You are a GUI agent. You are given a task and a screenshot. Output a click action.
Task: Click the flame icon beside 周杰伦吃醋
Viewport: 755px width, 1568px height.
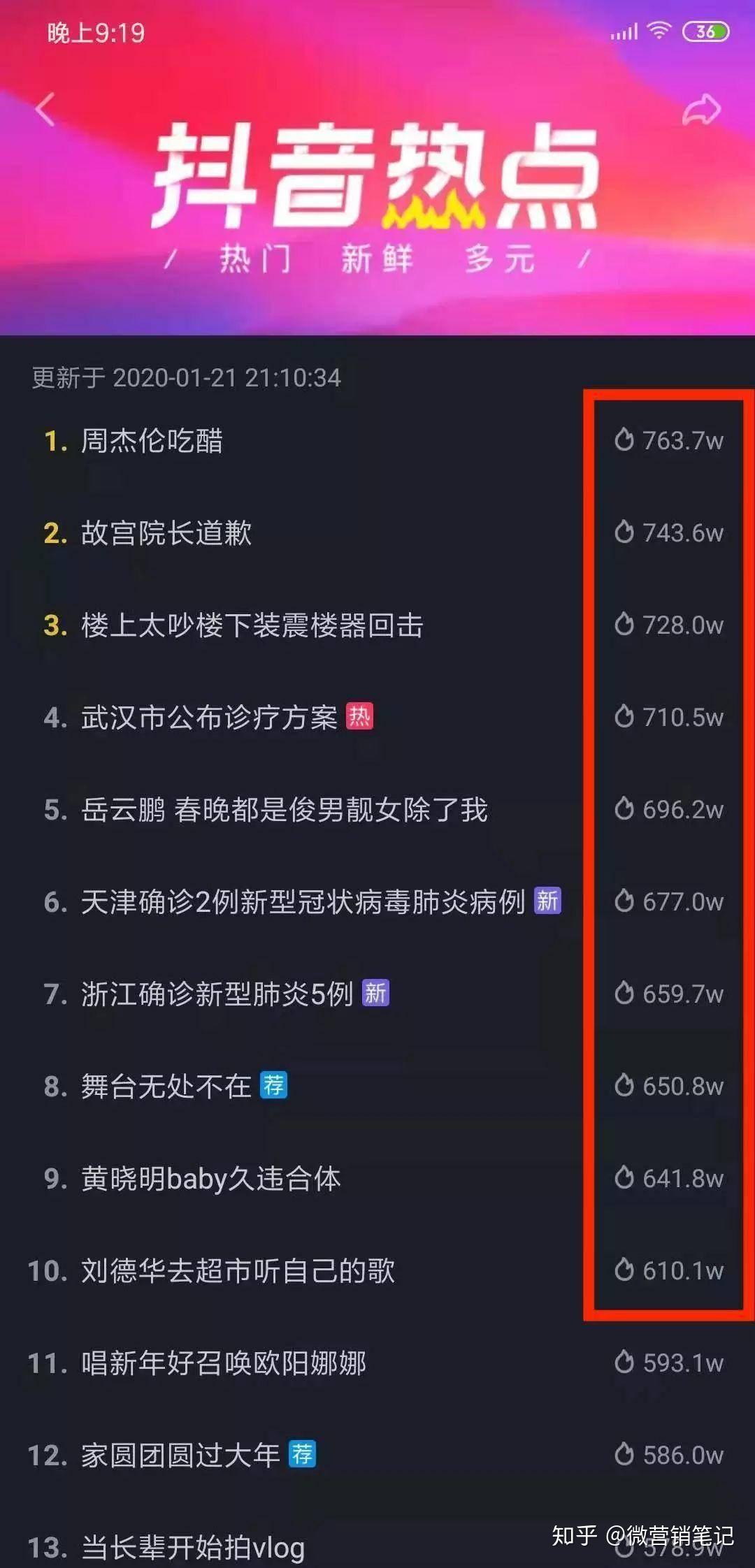tap(624, 440)
